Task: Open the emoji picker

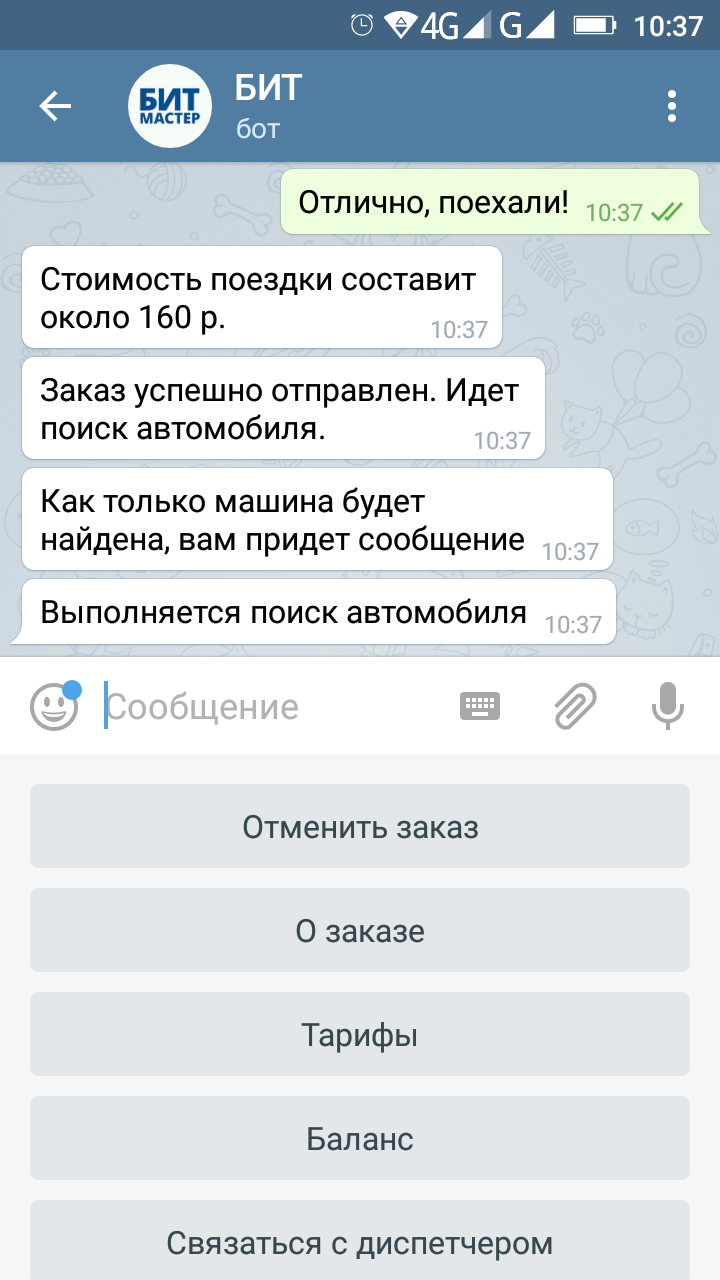Action: 54,708
